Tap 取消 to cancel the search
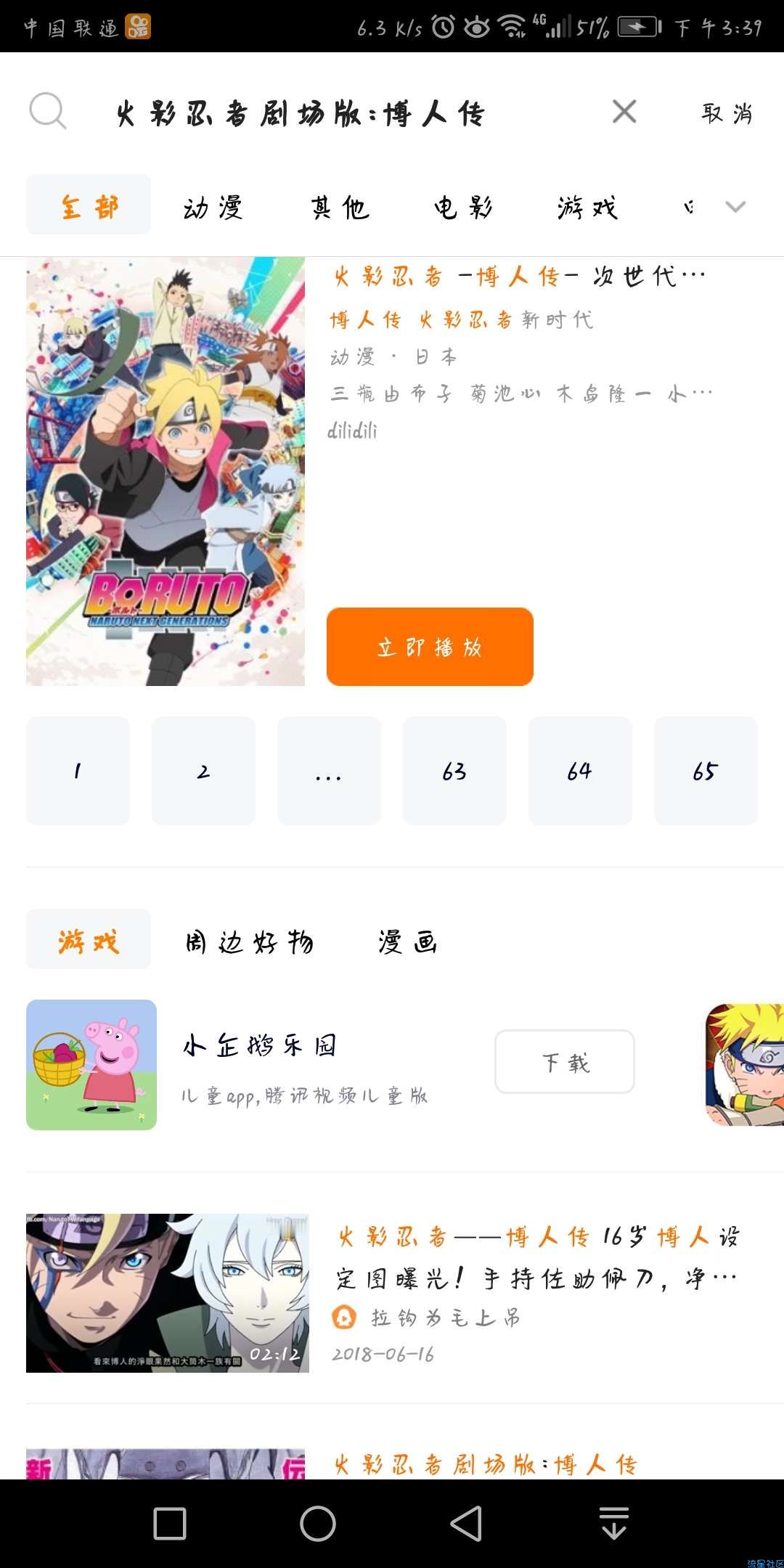The width and height of the screenshot is (784, 1568). (727, 113)
